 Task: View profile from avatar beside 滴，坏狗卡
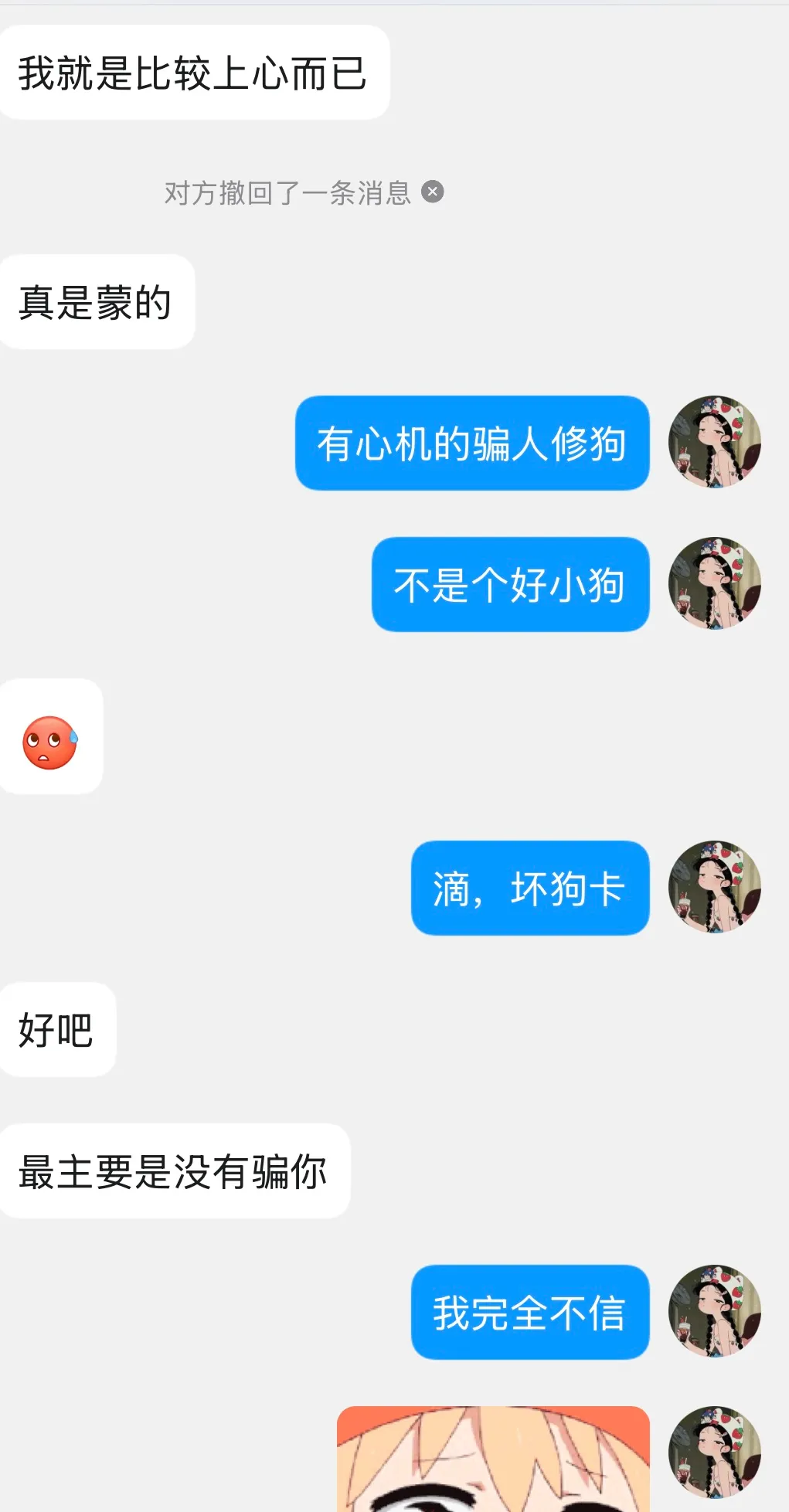[715, 888]
